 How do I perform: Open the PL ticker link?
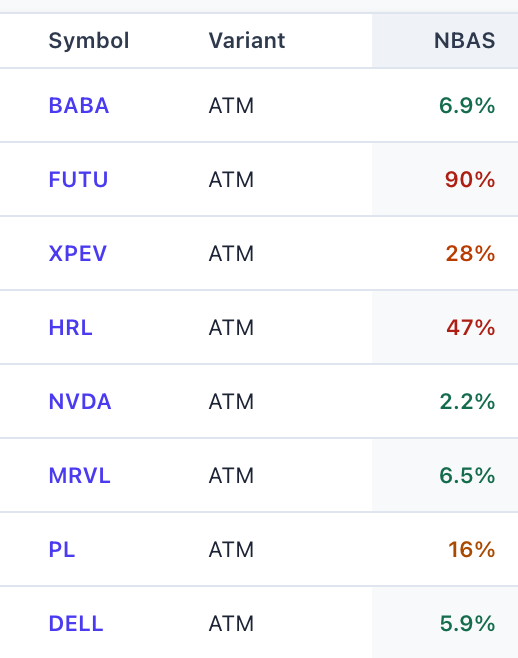[62, 550]
